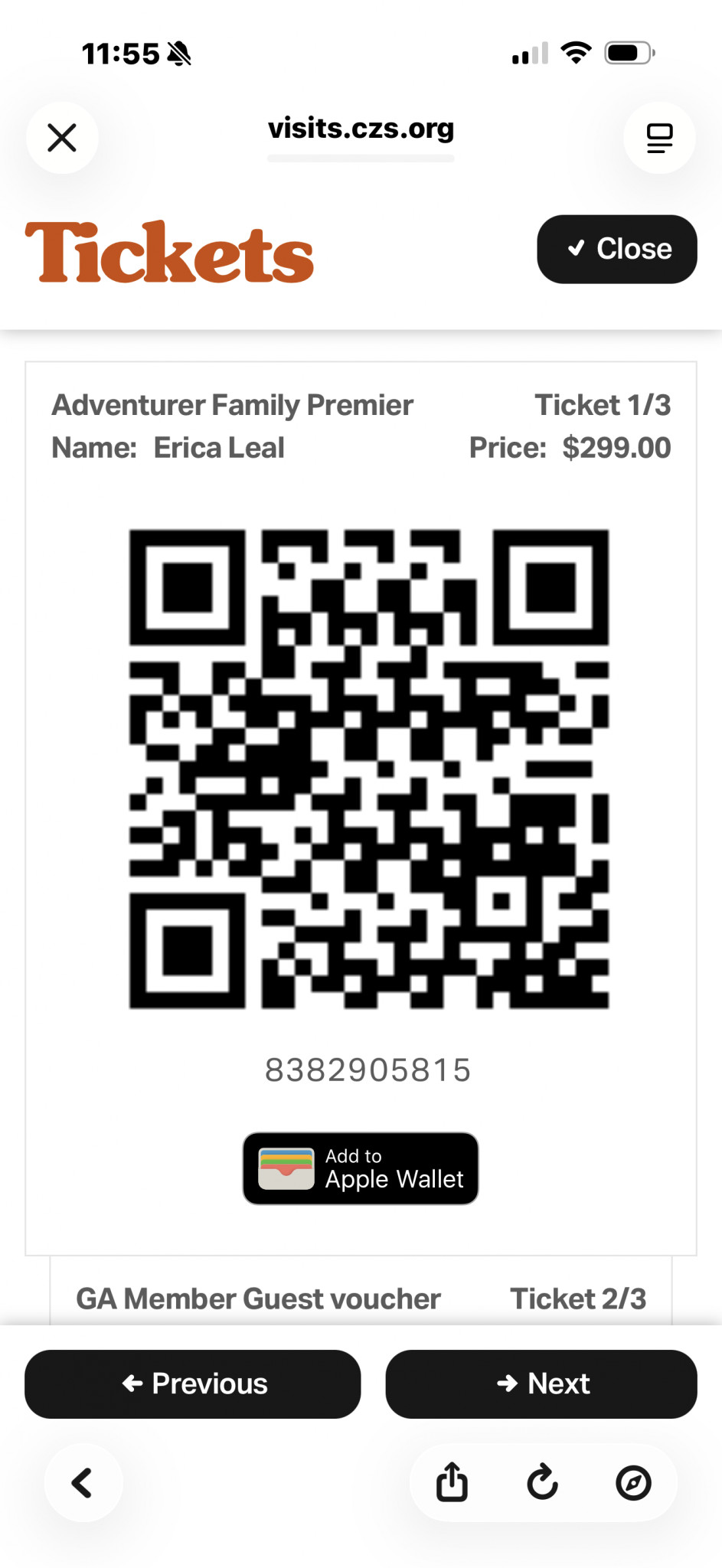This screenshot has width=722, height=1568.
Task: Share this tickets page
Action: point(452,1482)
